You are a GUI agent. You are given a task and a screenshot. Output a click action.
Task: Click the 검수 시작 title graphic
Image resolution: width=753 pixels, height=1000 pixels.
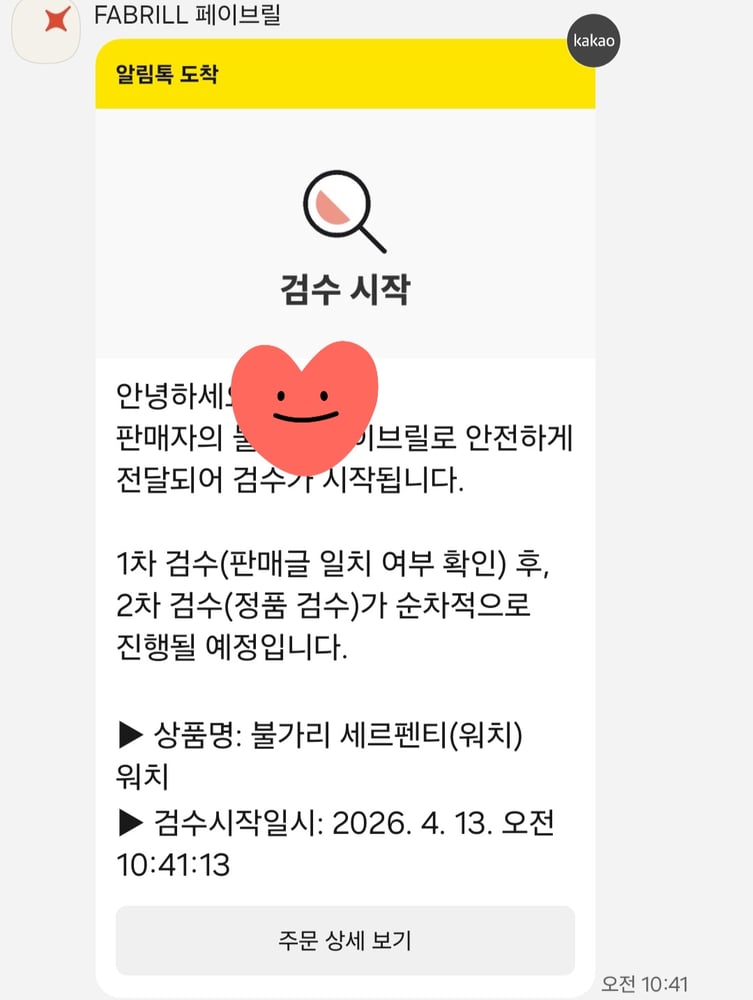tap(343, 287)
